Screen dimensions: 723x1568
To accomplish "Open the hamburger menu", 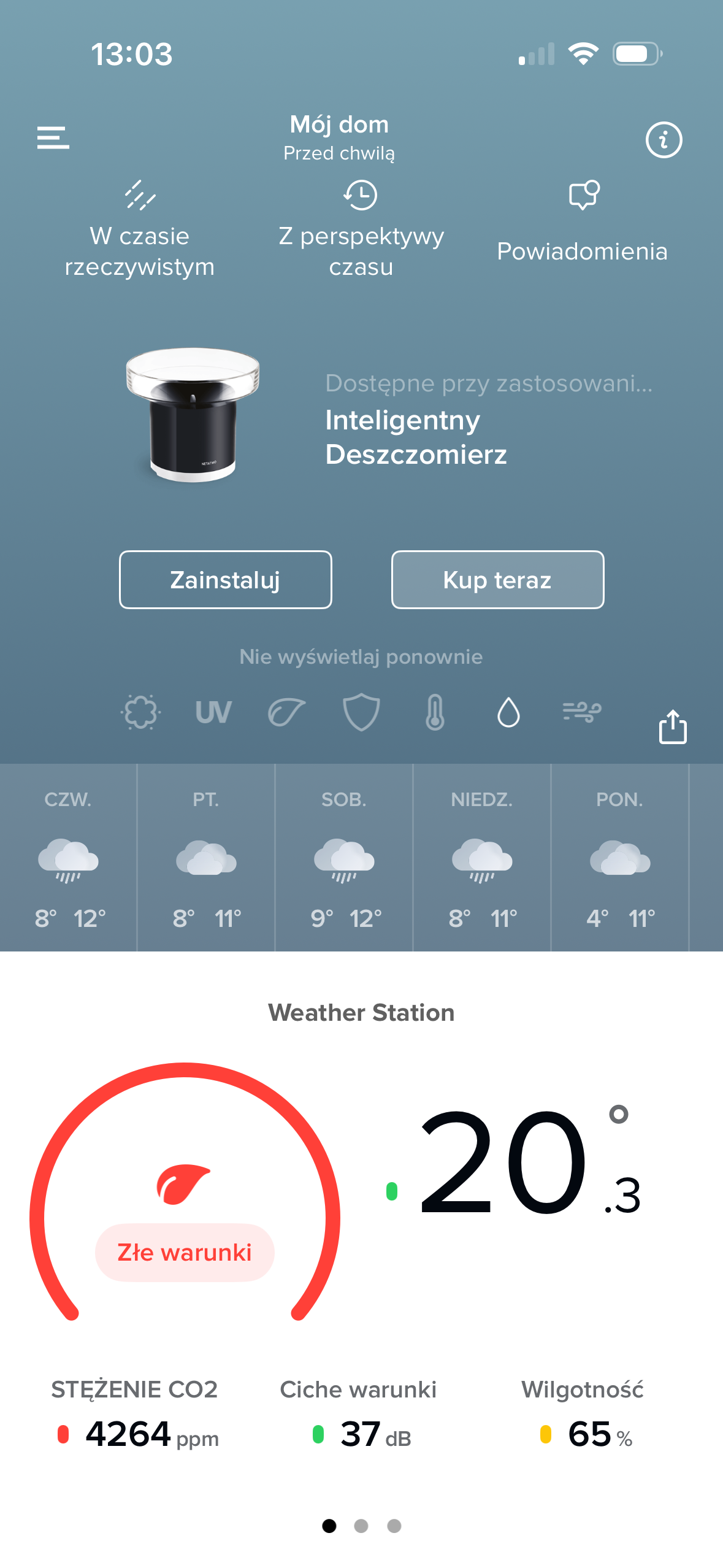I will [x=53, y=138].
